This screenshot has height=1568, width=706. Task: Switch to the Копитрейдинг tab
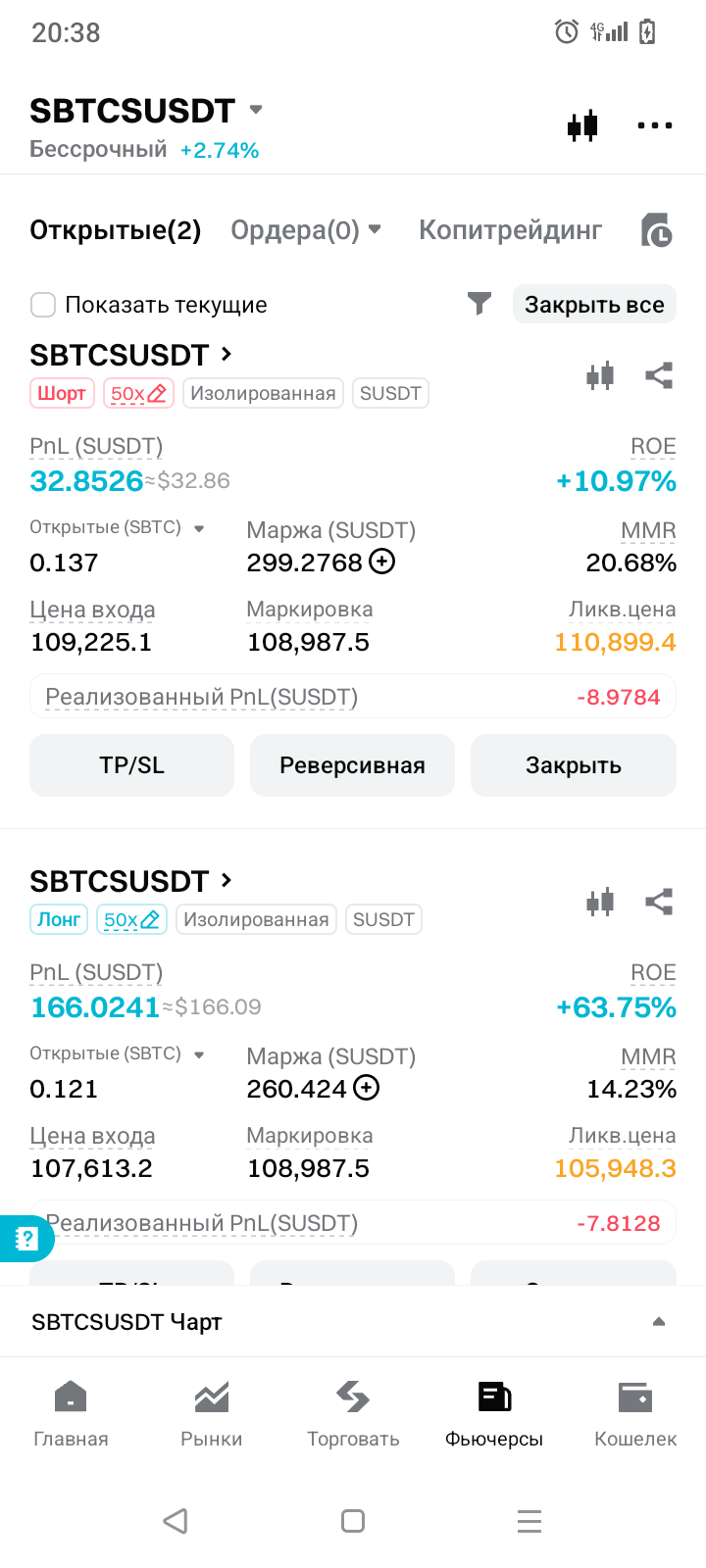pos(510,230)
